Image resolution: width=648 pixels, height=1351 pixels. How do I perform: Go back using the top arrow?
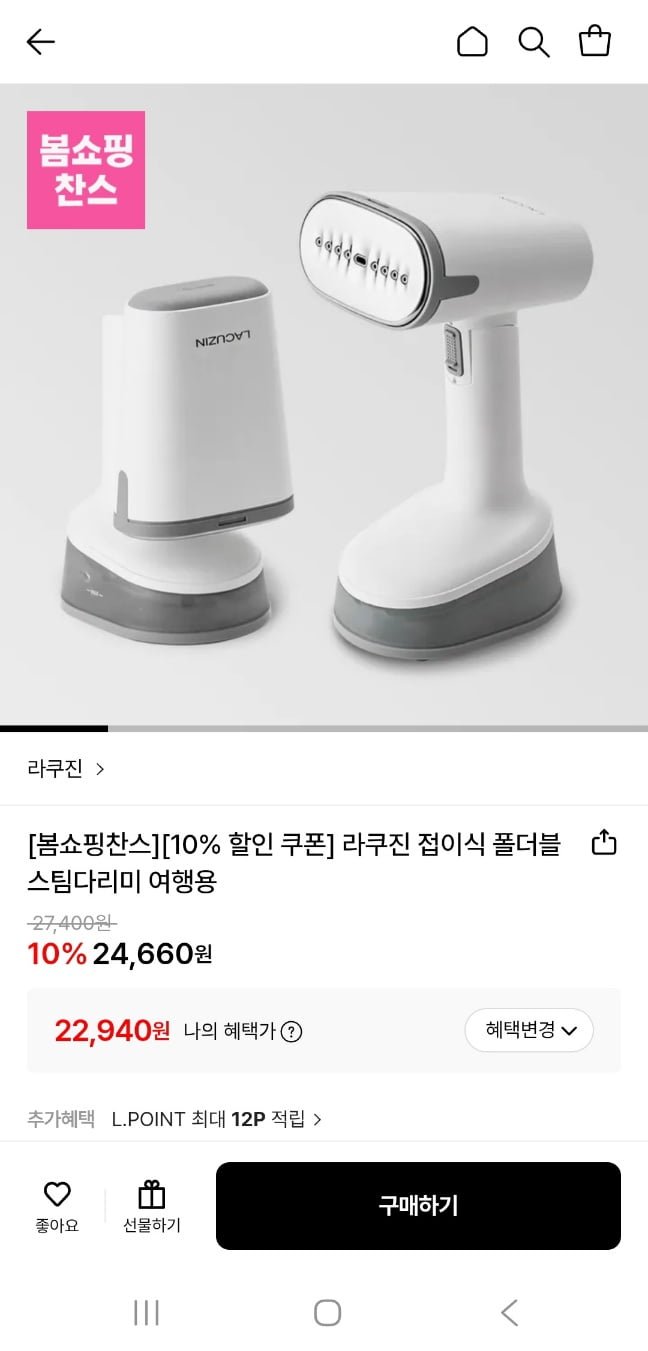click(41, 42)
